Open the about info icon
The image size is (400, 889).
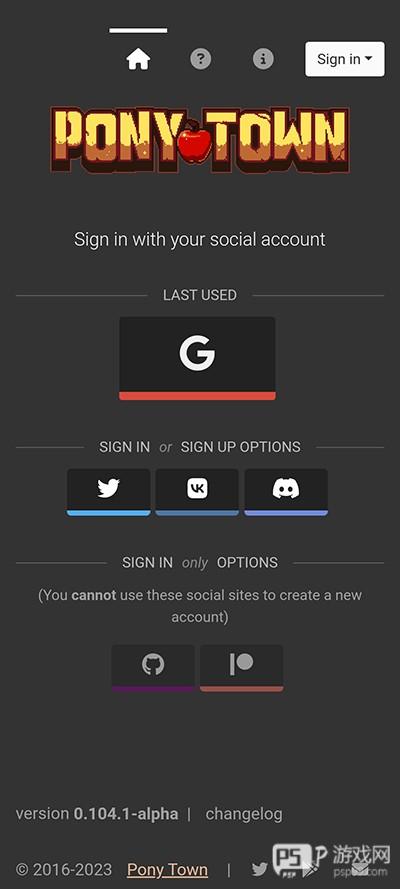(263, 58)
